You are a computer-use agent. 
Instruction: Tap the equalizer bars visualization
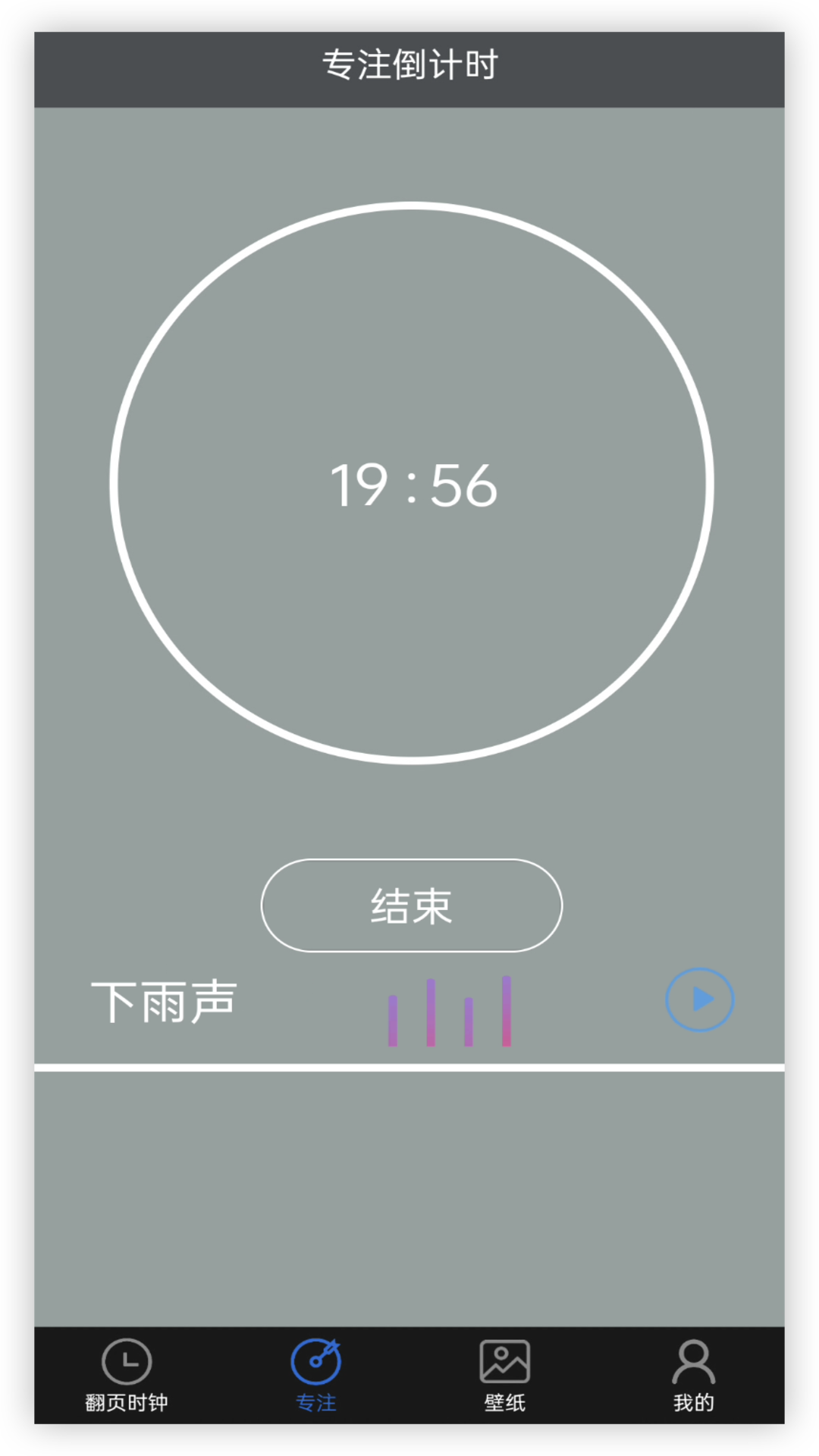[449, 1009]
